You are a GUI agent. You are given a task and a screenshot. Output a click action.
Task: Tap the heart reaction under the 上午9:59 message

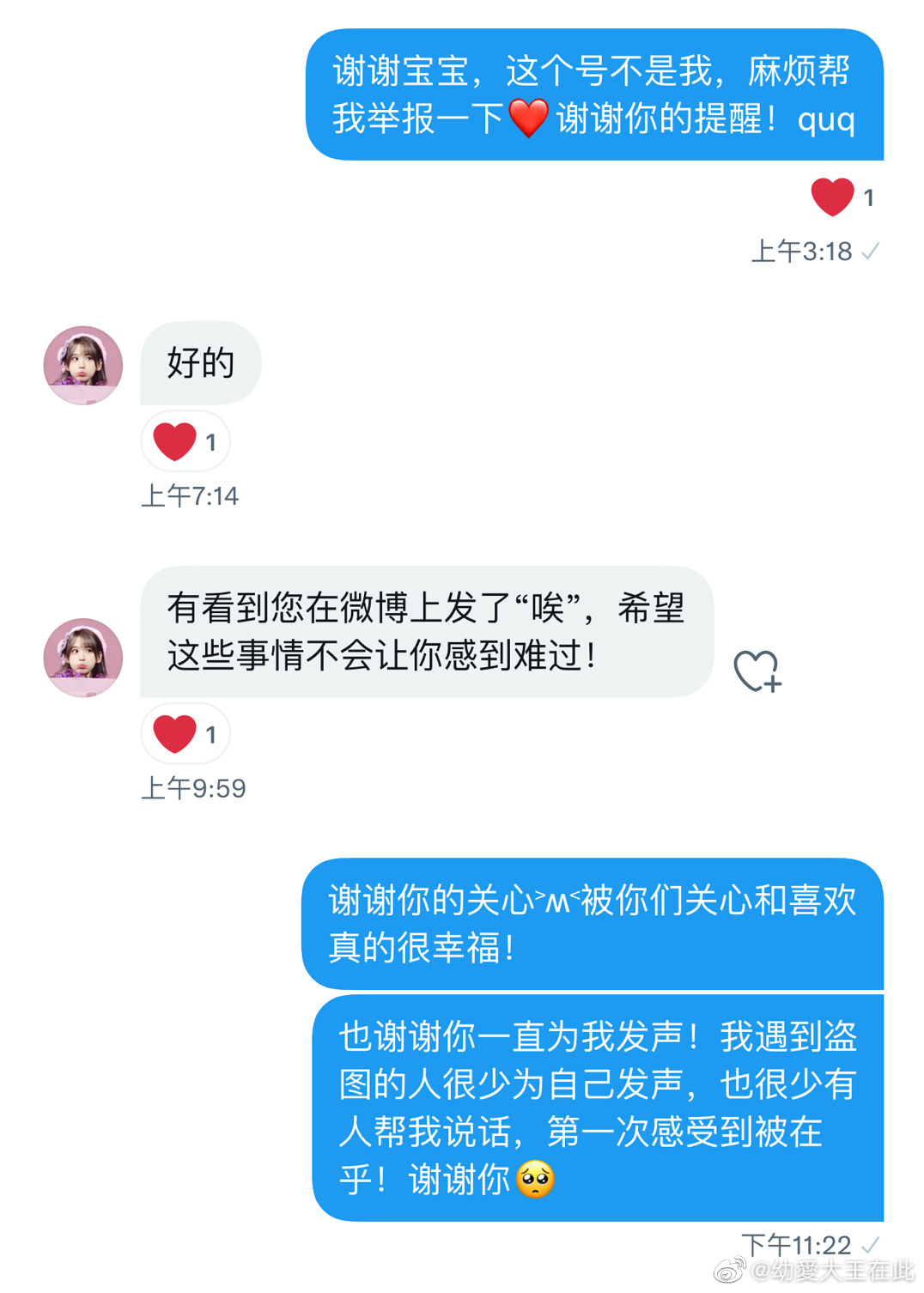pyautogui.click(x=185, y=735)
